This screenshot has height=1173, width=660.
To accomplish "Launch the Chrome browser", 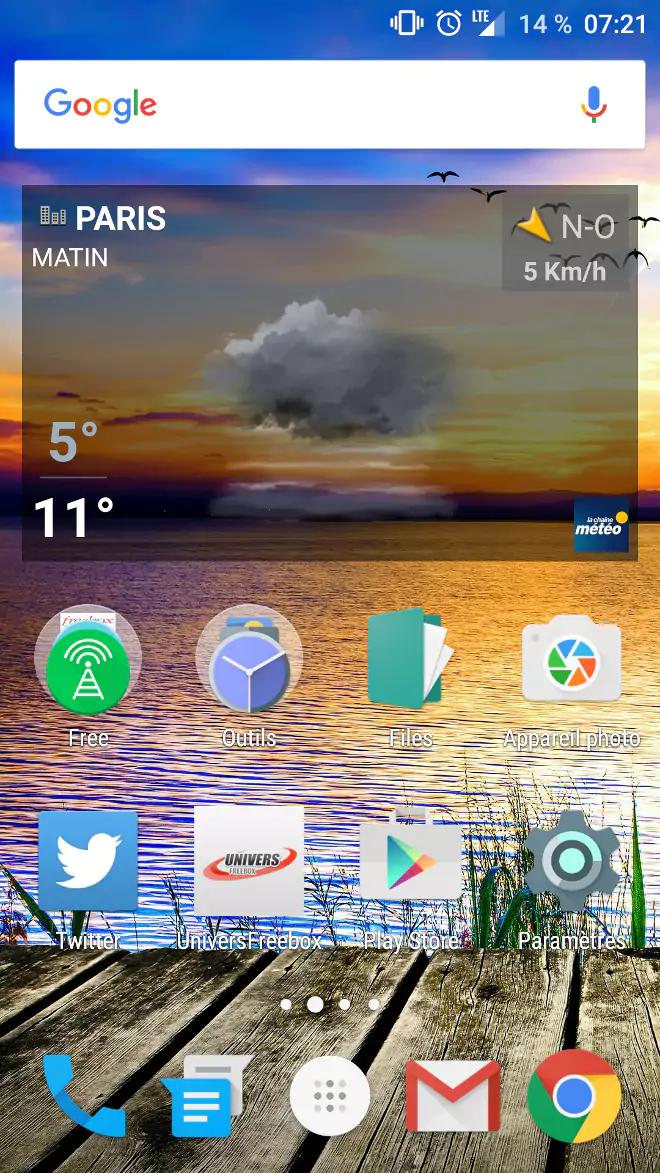I will click(x=574, y=1097).
